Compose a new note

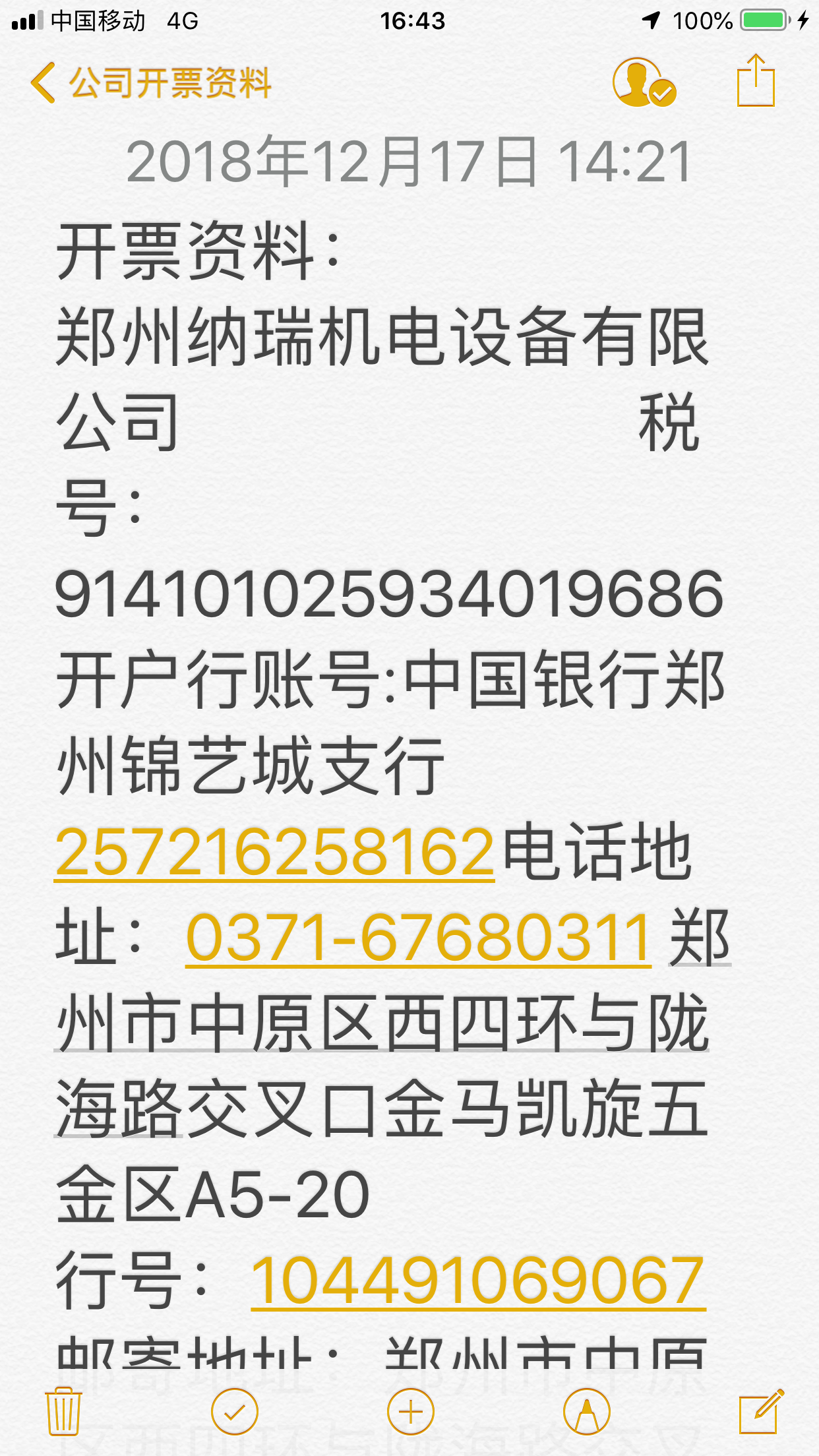coord(760,1411)
